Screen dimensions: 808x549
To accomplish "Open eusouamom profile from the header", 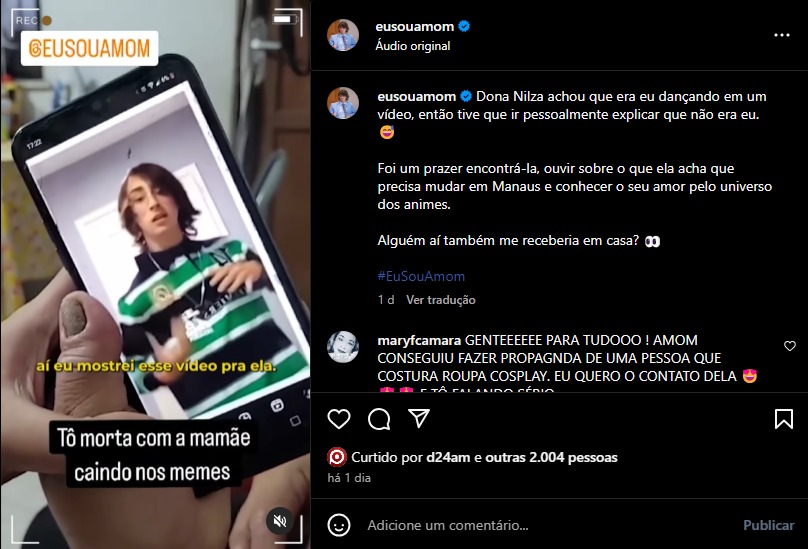I will click(x=414, y=26).
